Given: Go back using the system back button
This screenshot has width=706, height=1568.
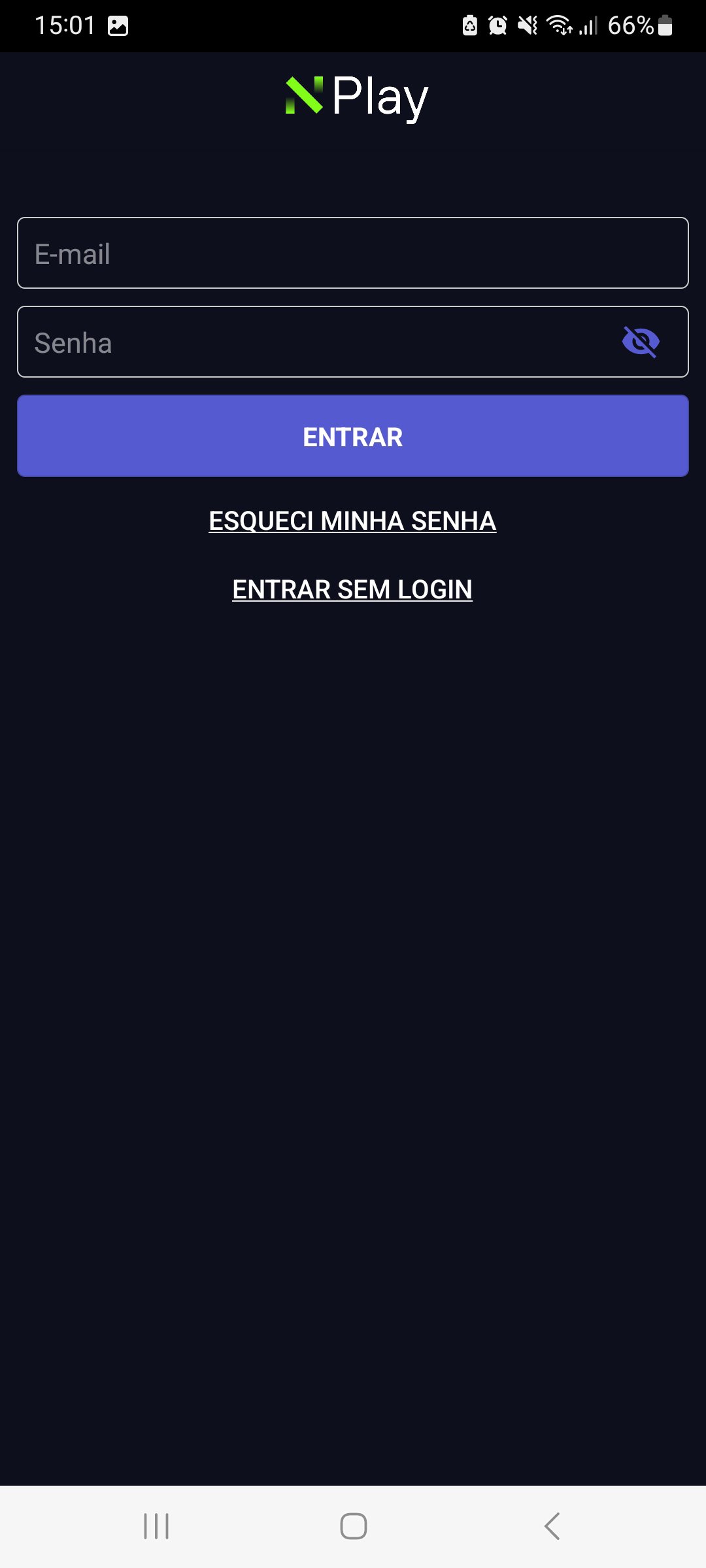Looking at the screenshot, I should click(x=552, y=1526).
